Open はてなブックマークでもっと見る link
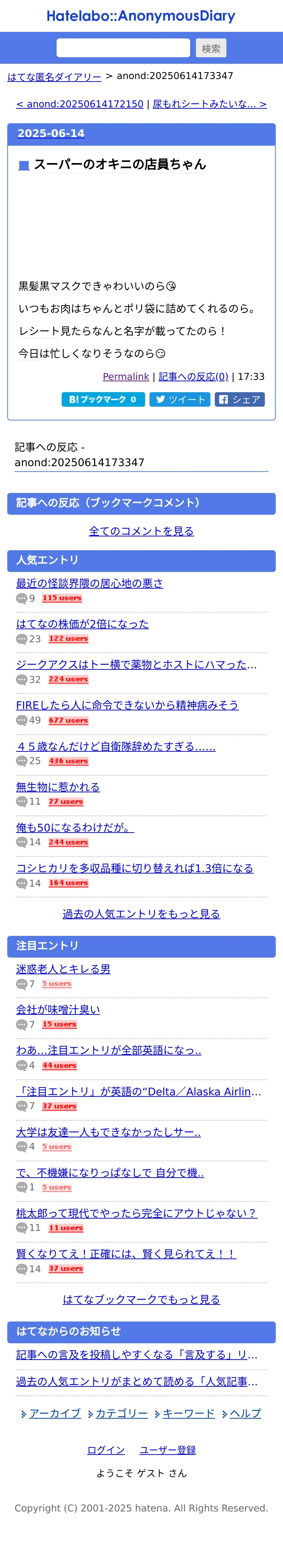This screenshot has width=283, height=1568. [x=141, y=1299]
